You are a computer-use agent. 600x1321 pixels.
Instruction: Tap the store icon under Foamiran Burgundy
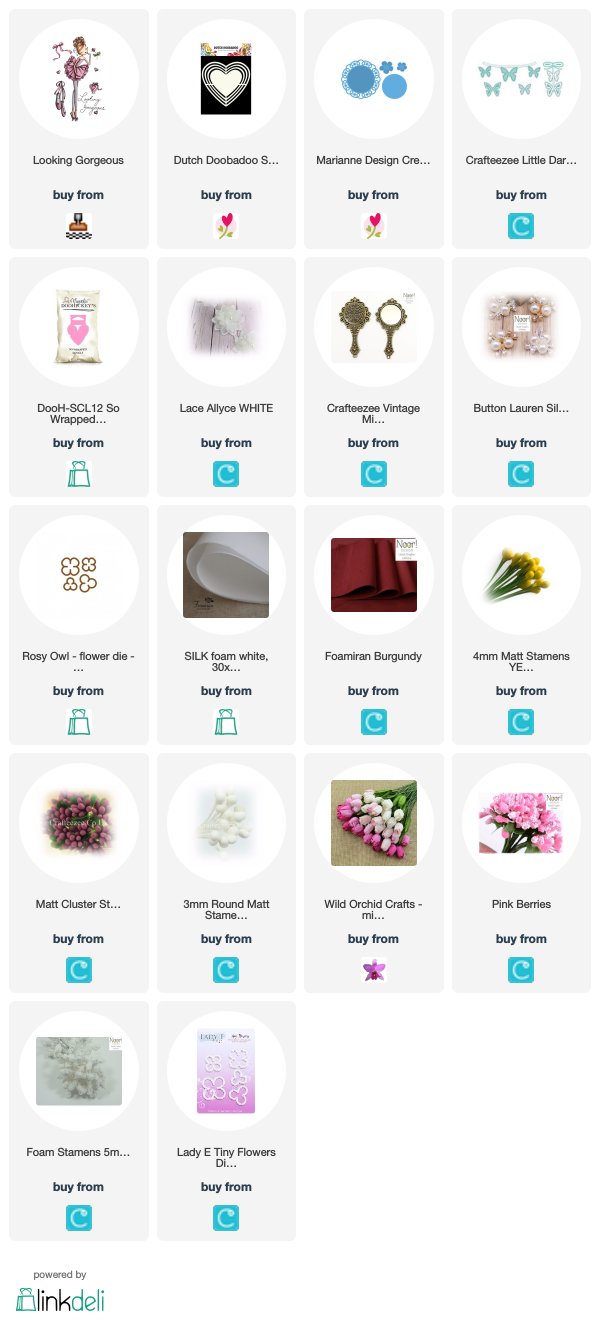pos(373,722)
